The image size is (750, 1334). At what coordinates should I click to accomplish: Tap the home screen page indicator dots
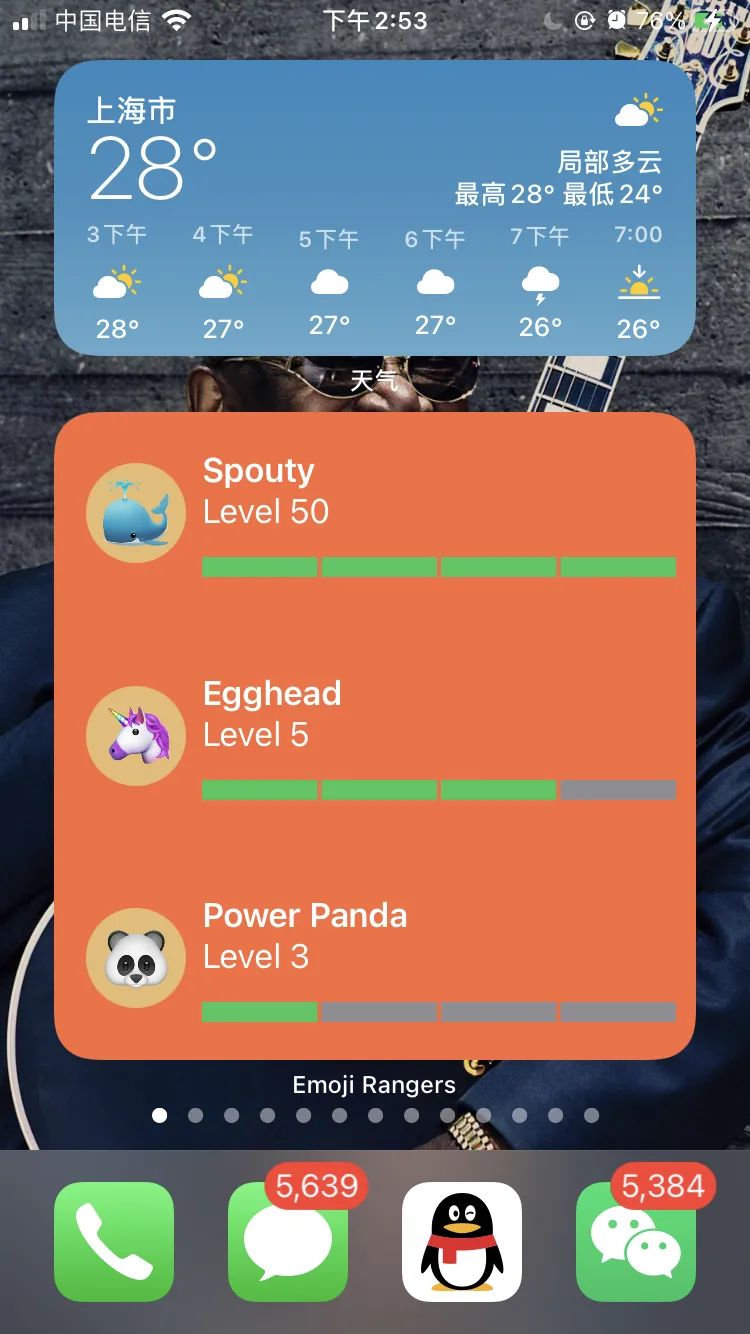coord(374,1115)
